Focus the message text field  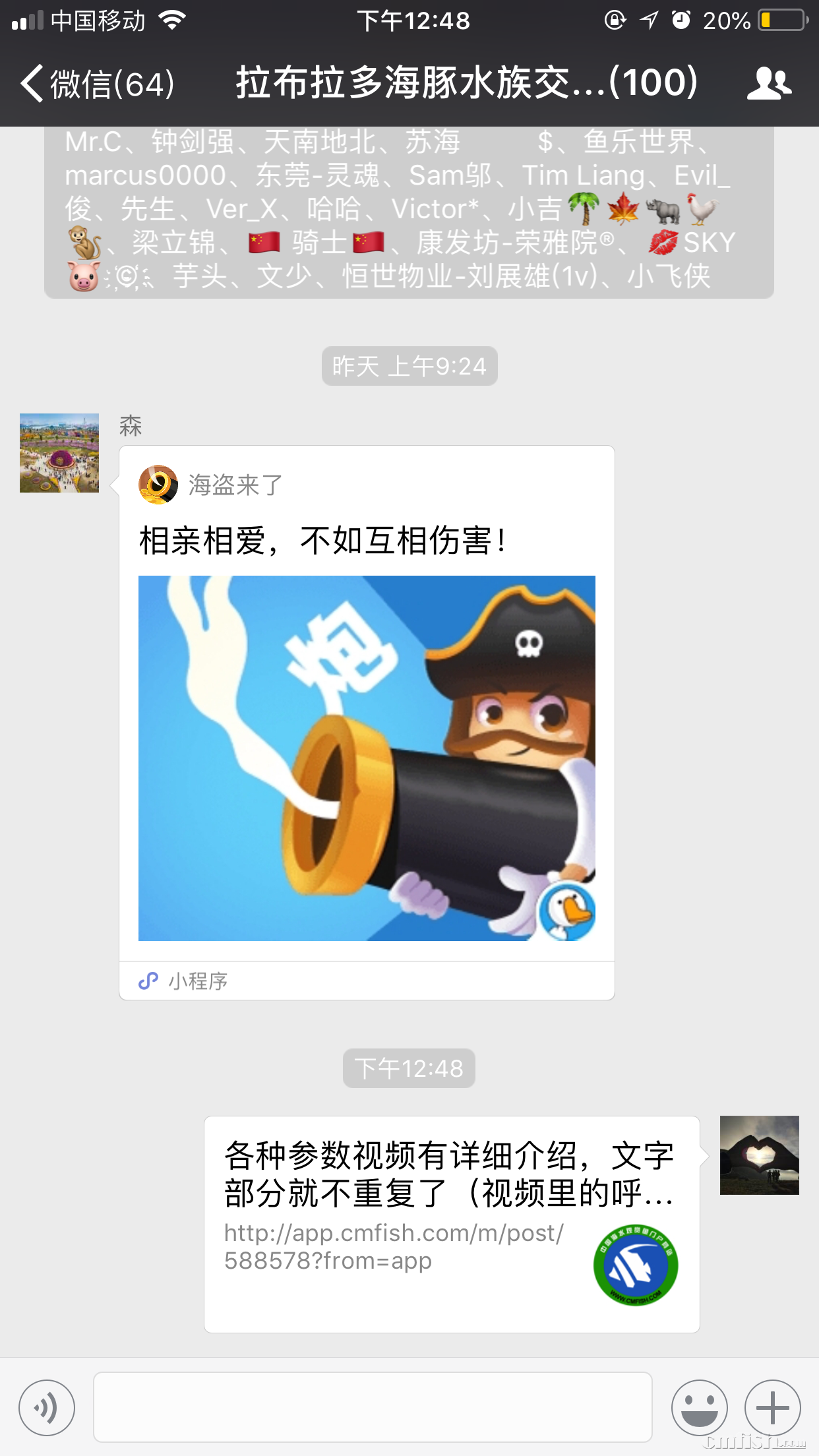pyautogui.click(x=373, y=1407)
